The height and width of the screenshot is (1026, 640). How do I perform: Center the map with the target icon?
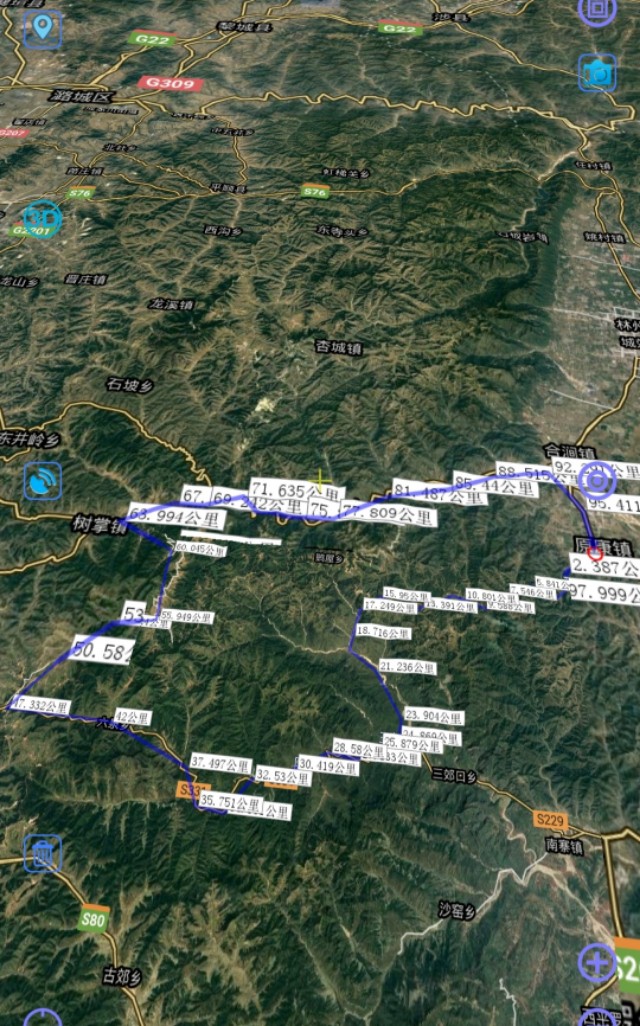(598, 481)
